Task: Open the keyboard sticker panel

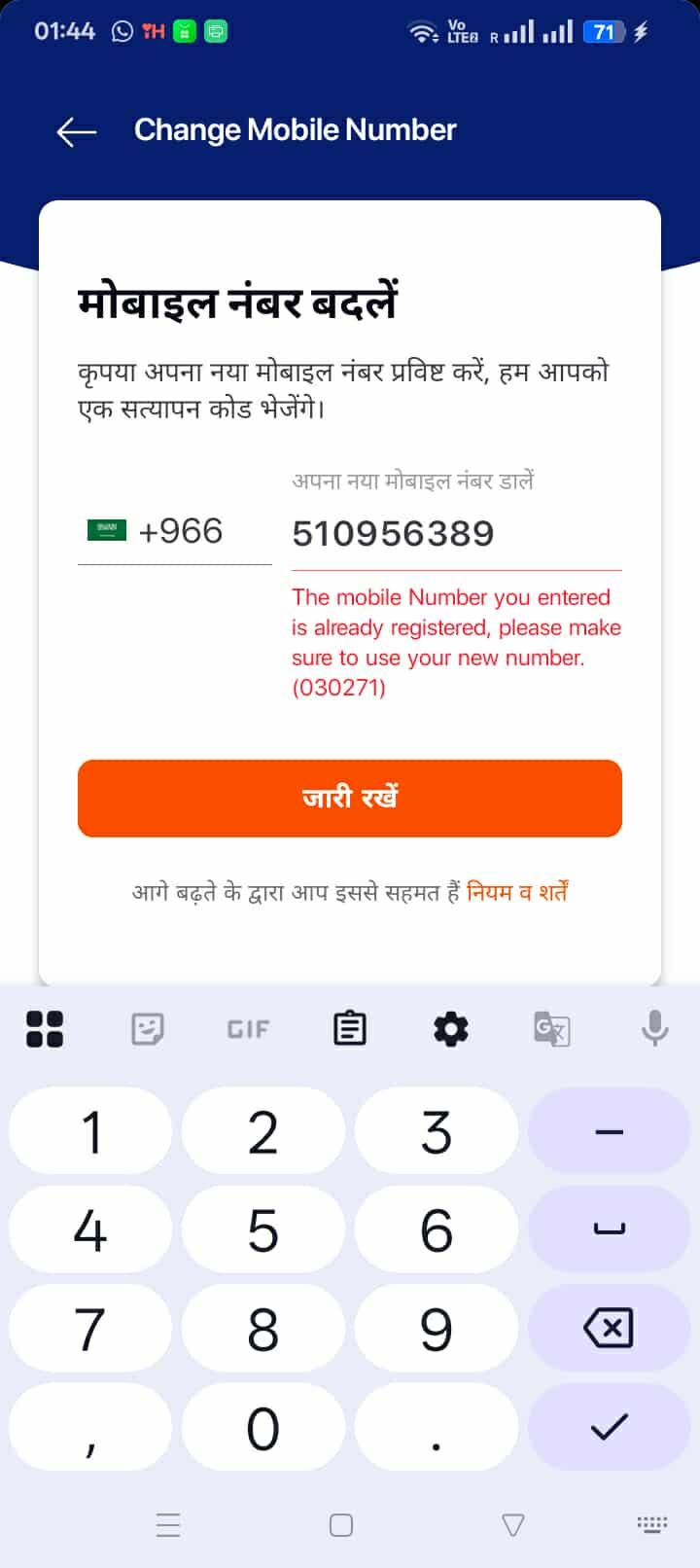Action: tap(148, 1028)
